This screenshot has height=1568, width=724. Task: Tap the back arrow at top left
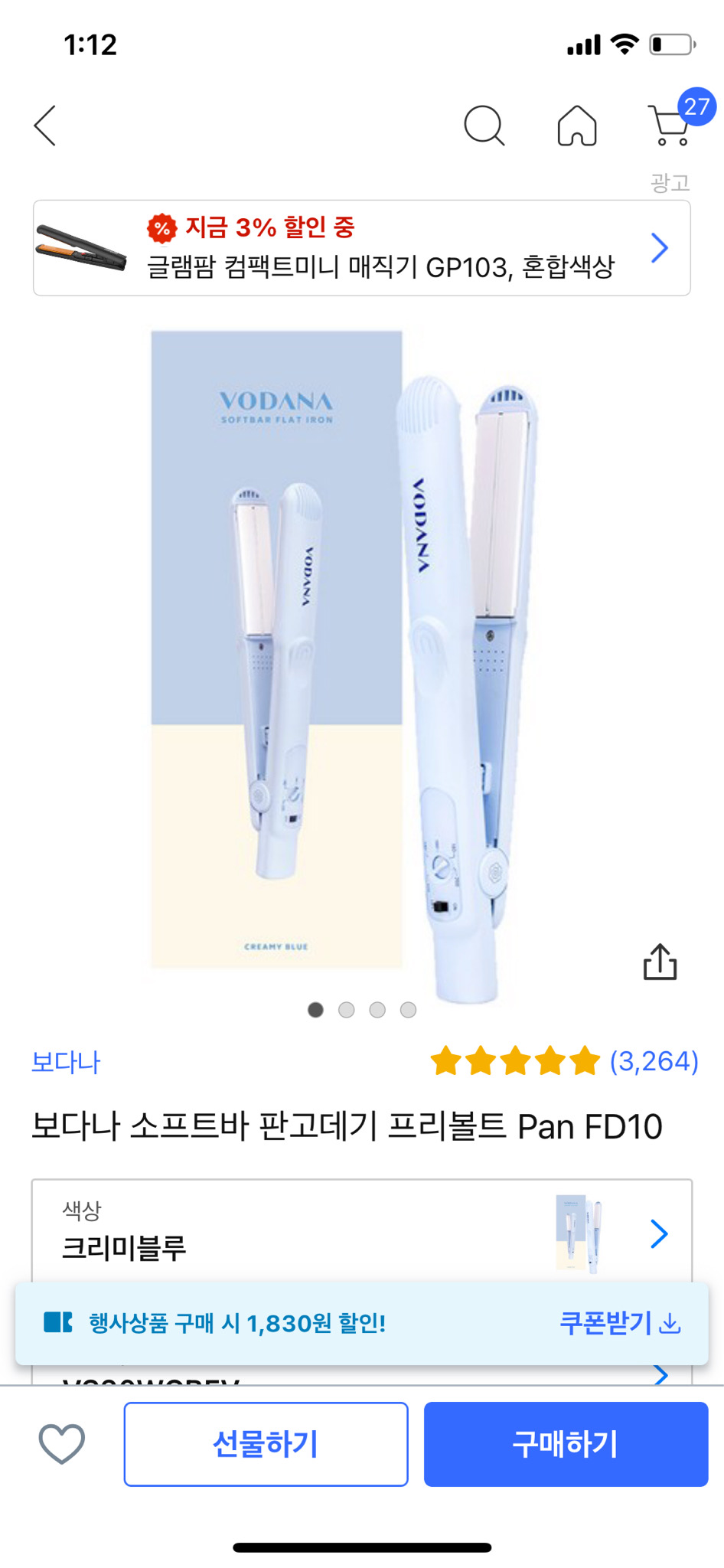pyautogui.click(x=45, y=125)
